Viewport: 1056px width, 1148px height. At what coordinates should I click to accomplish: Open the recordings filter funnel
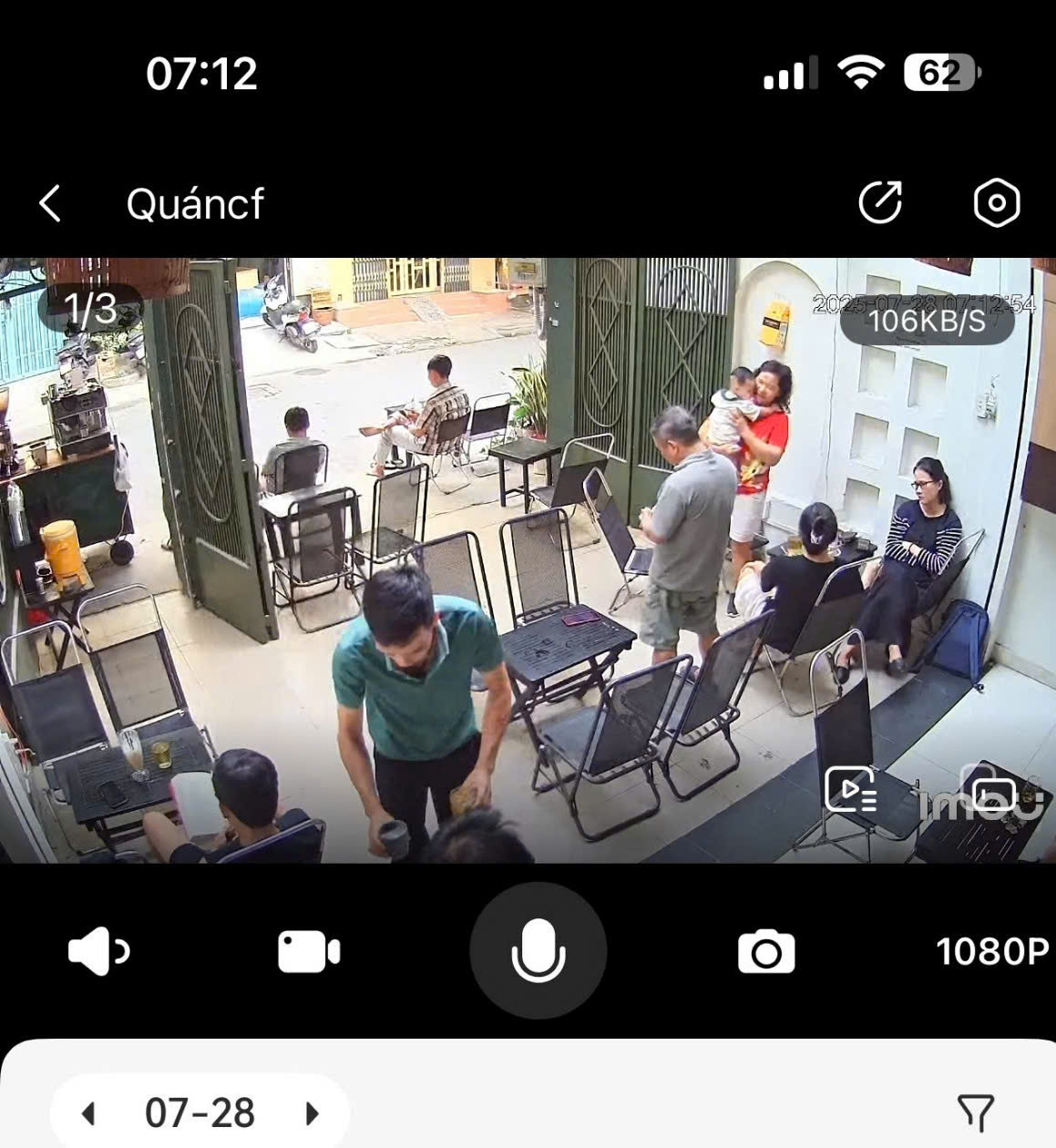(975, 1113)
